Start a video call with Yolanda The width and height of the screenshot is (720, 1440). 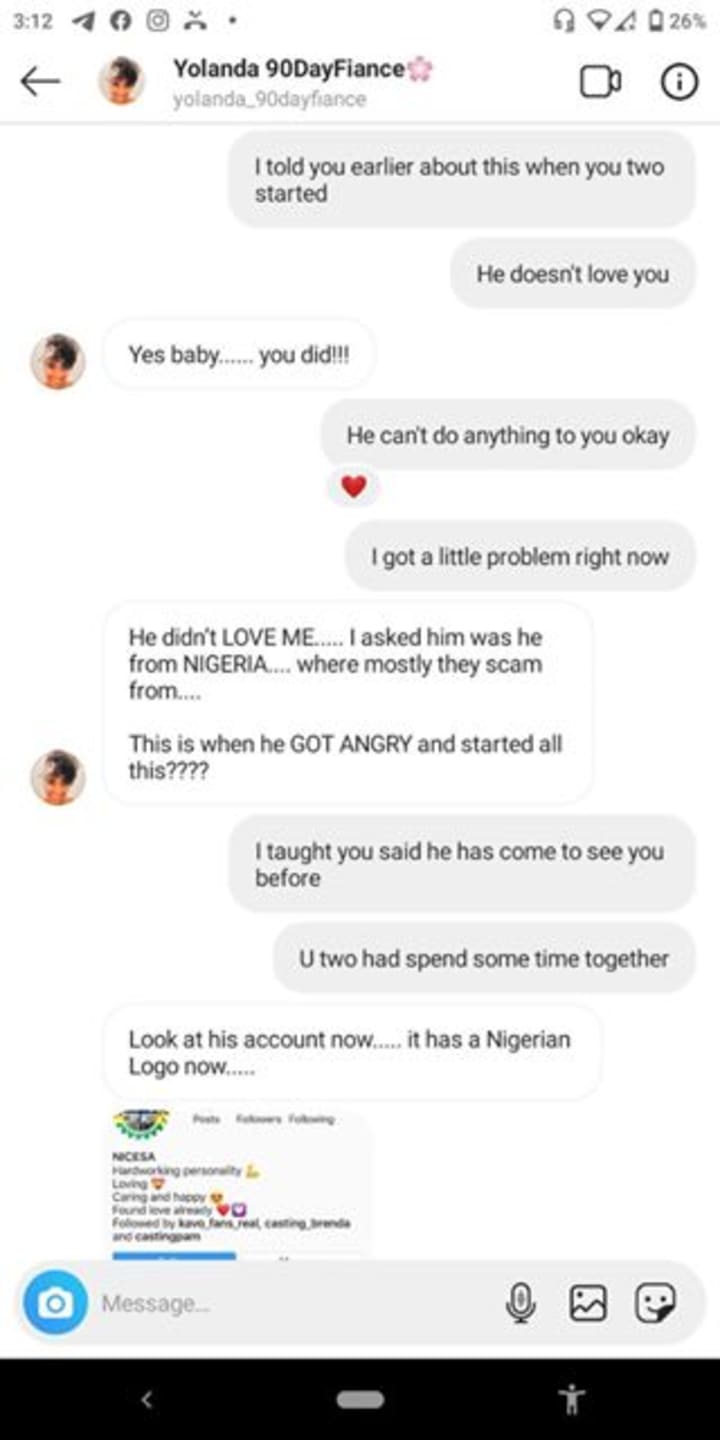(x=600, y=82)
